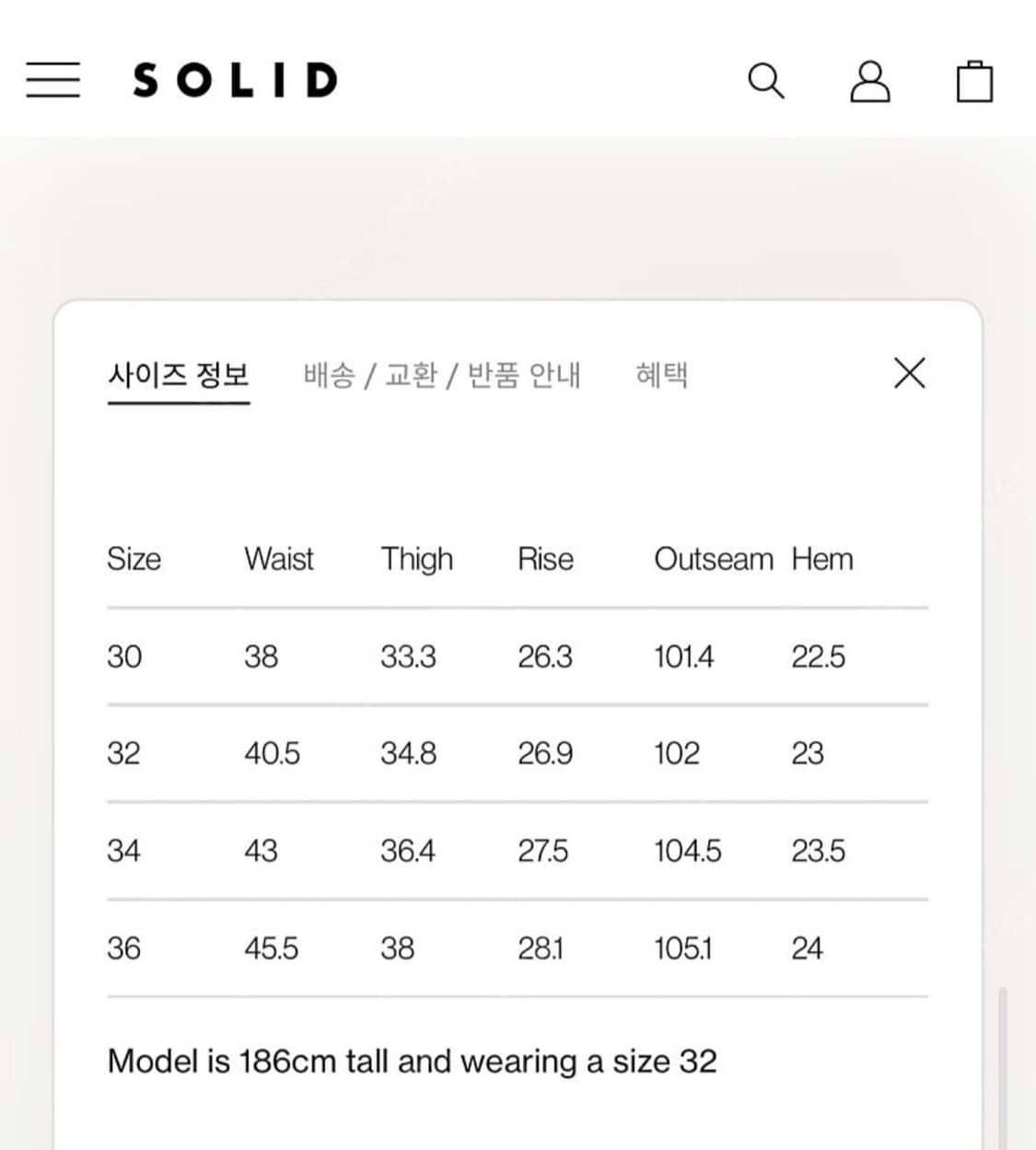Open the 배송 / 교환 / 반품 안내 tab

pos(441,374)
